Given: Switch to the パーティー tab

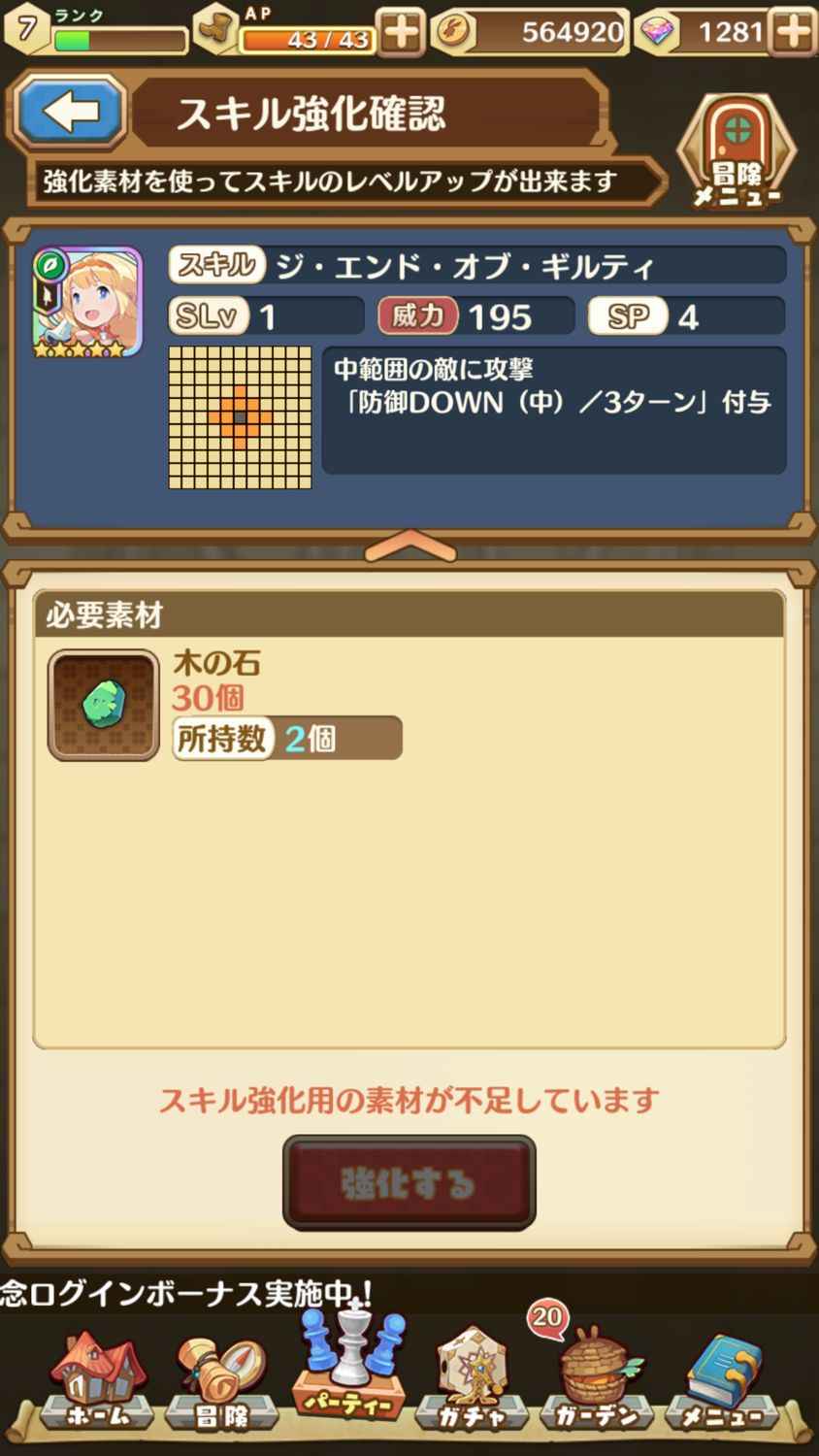Looking at the screenshot, I should (x=349, y=1369).
